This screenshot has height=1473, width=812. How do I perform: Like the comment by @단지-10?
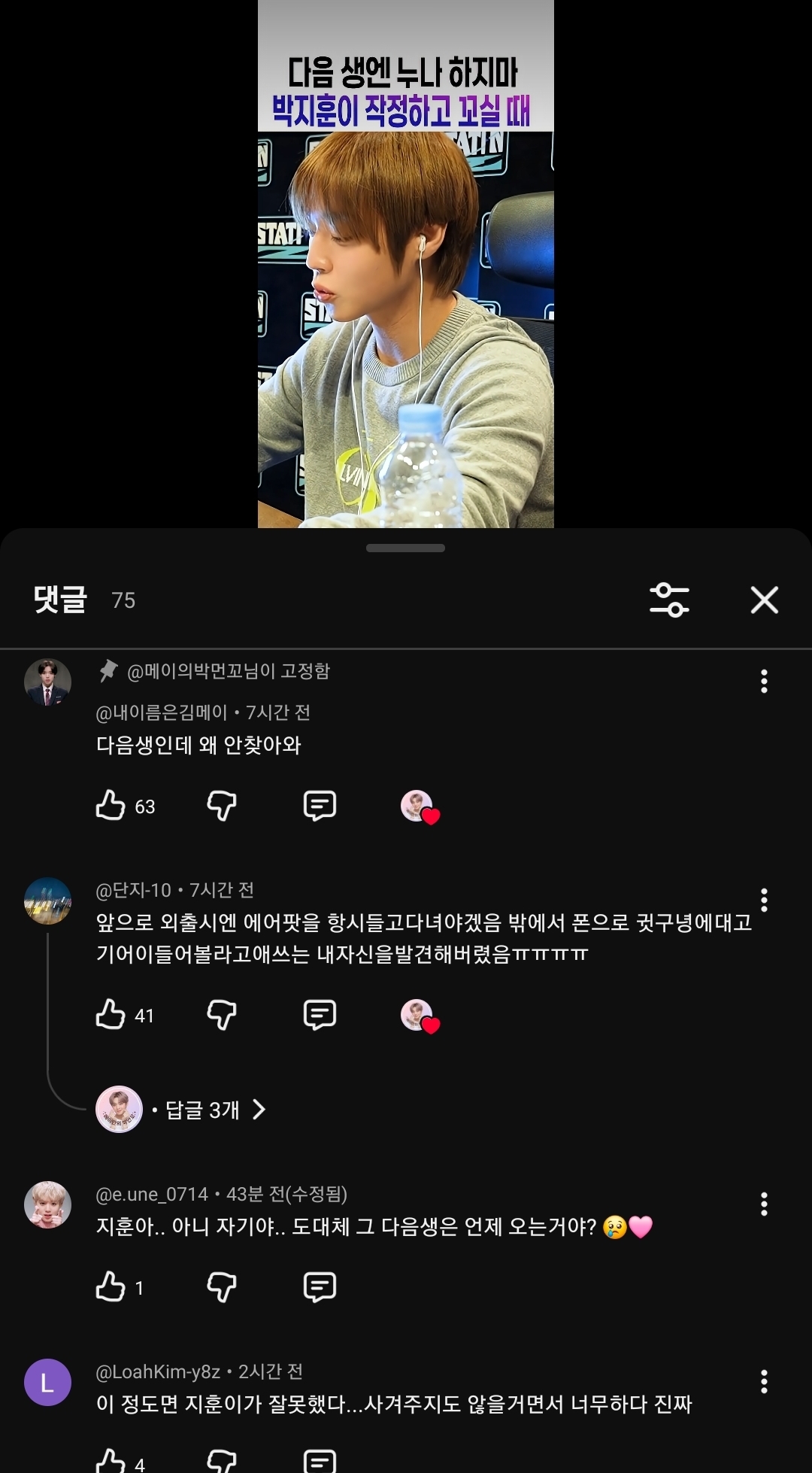111,1014
